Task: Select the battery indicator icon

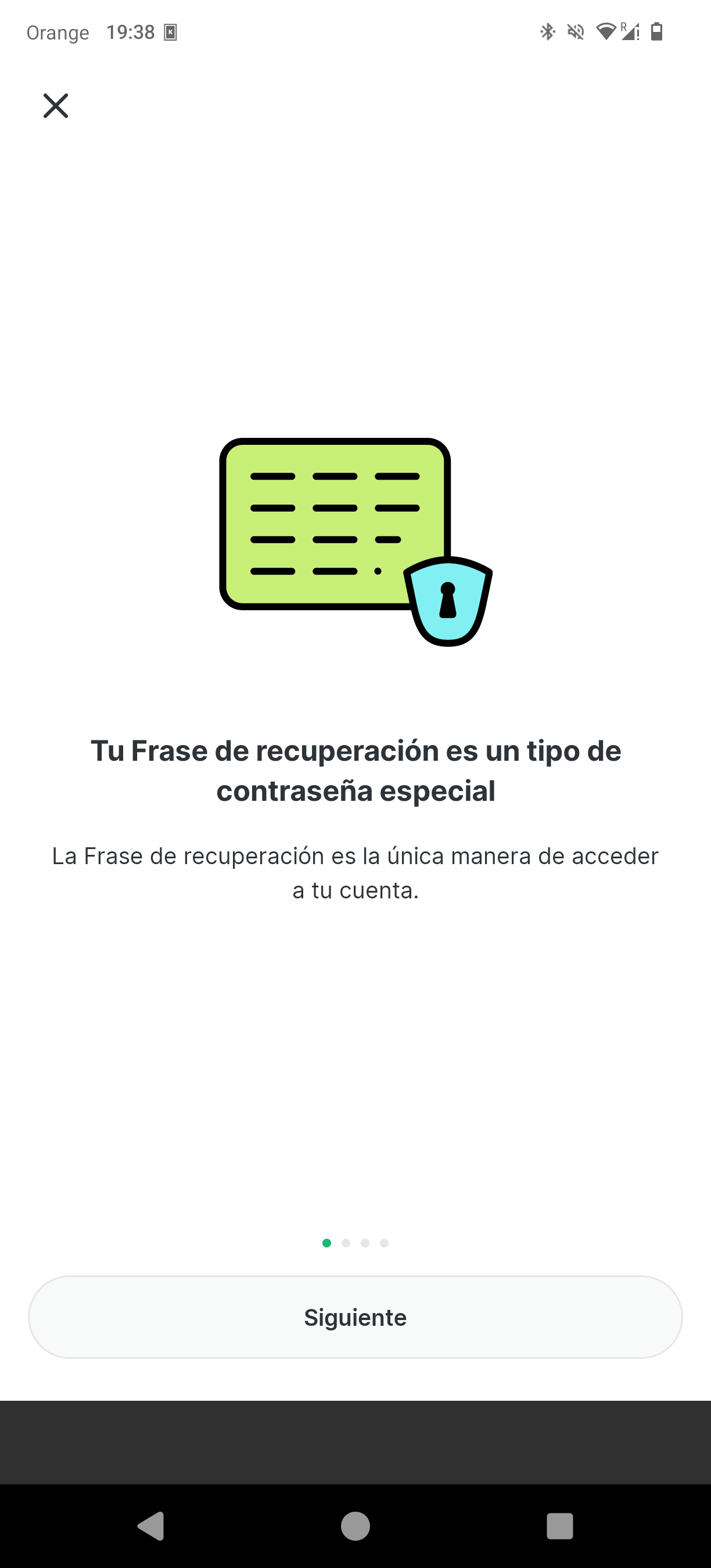Action: pos(657,32)
